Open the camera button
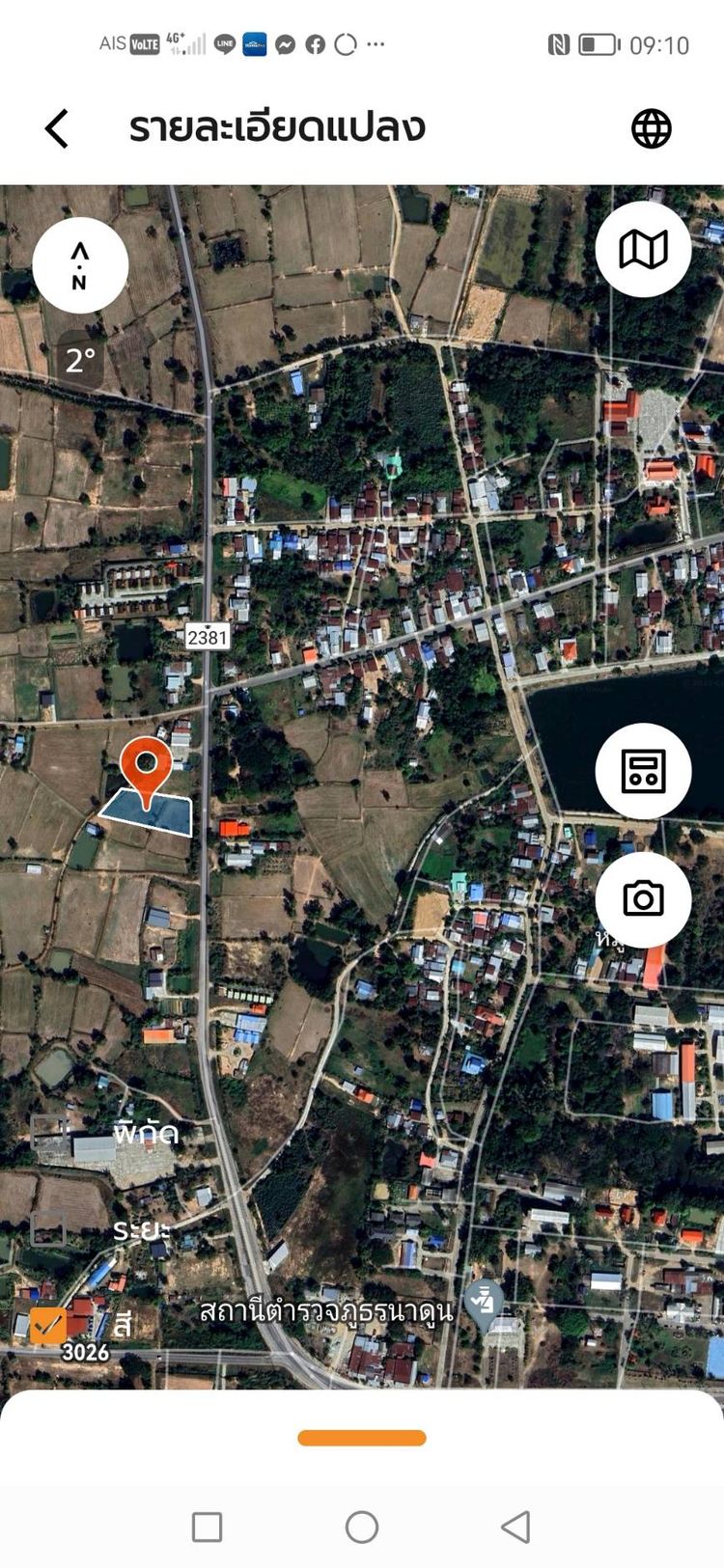This screenshot has height=1568, width=724. (x=643, y=899)
